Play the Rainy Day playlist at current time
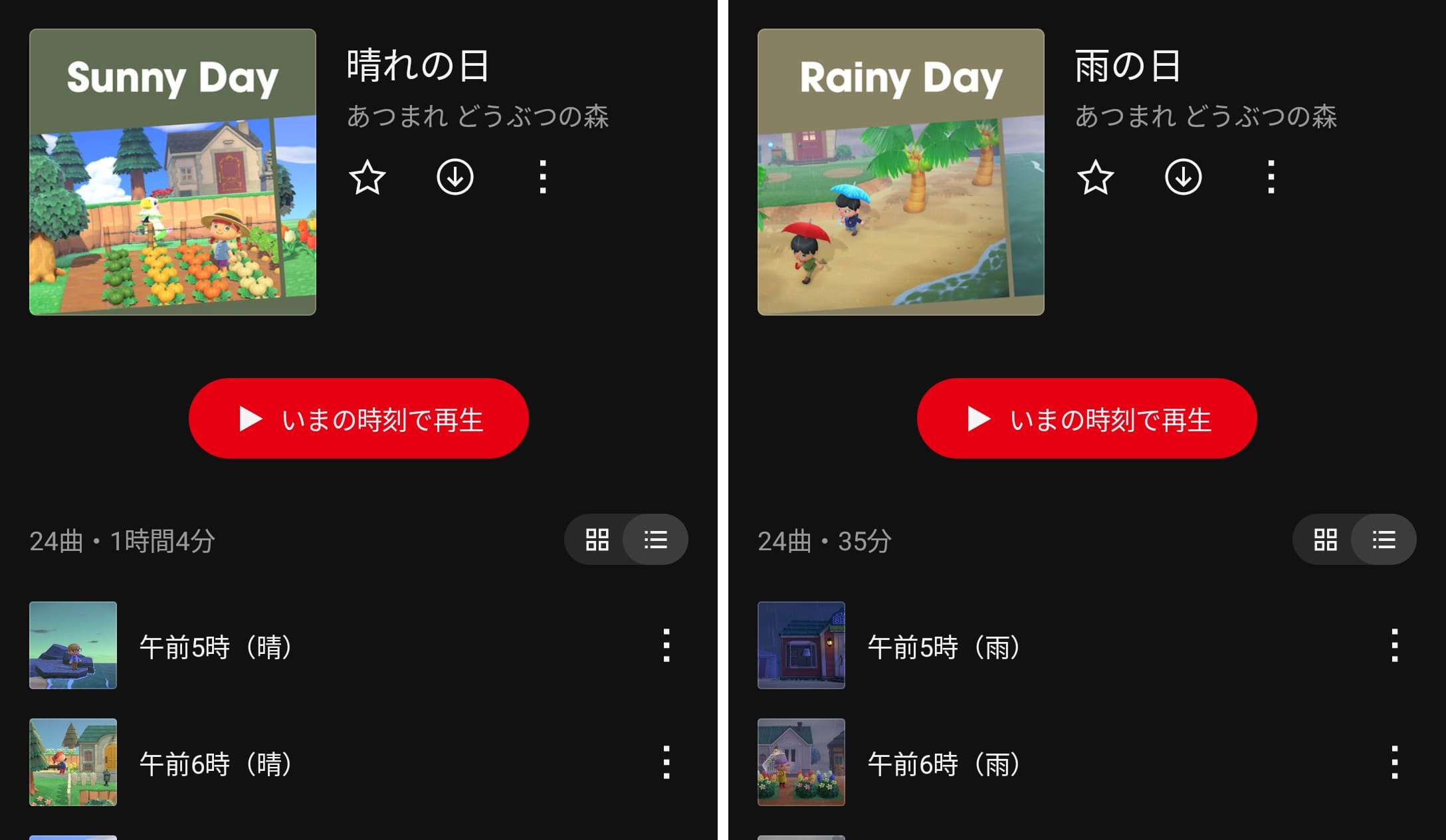This screenshot has height=840, width=1446. (1087, 419)
